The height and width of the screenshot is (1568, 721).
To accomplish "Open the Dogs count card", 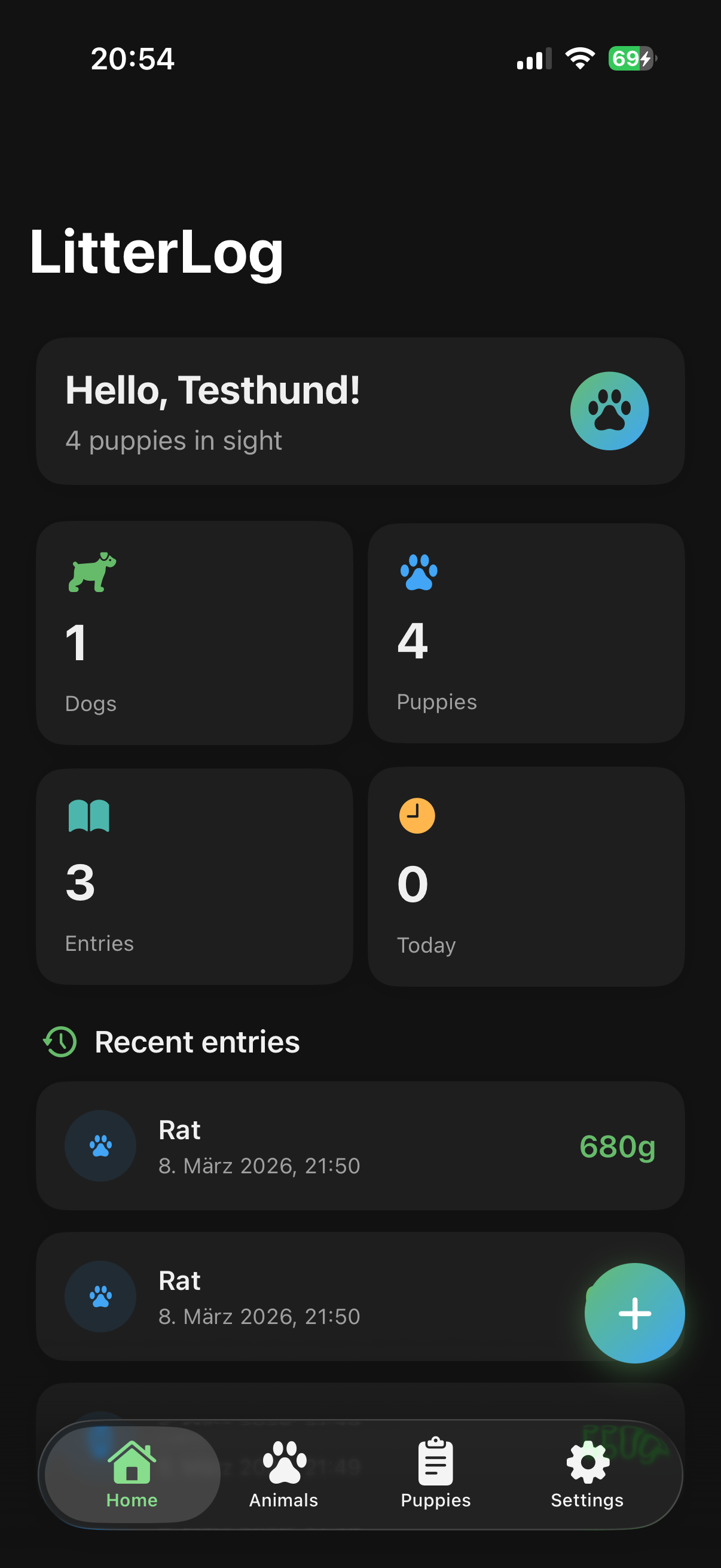I will (x=195, y=633).
